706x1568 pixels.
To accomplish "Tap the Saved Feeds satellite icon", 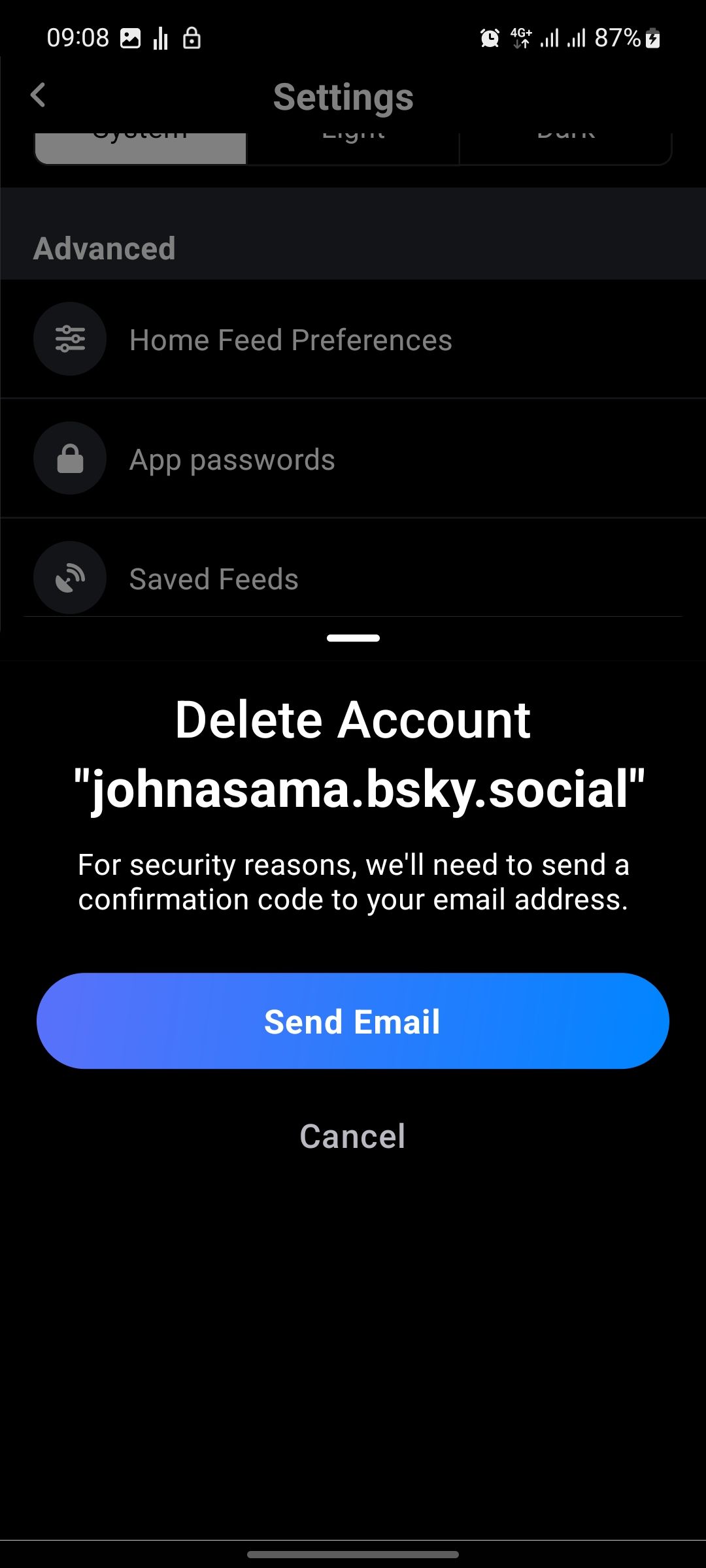I will 69,578.
